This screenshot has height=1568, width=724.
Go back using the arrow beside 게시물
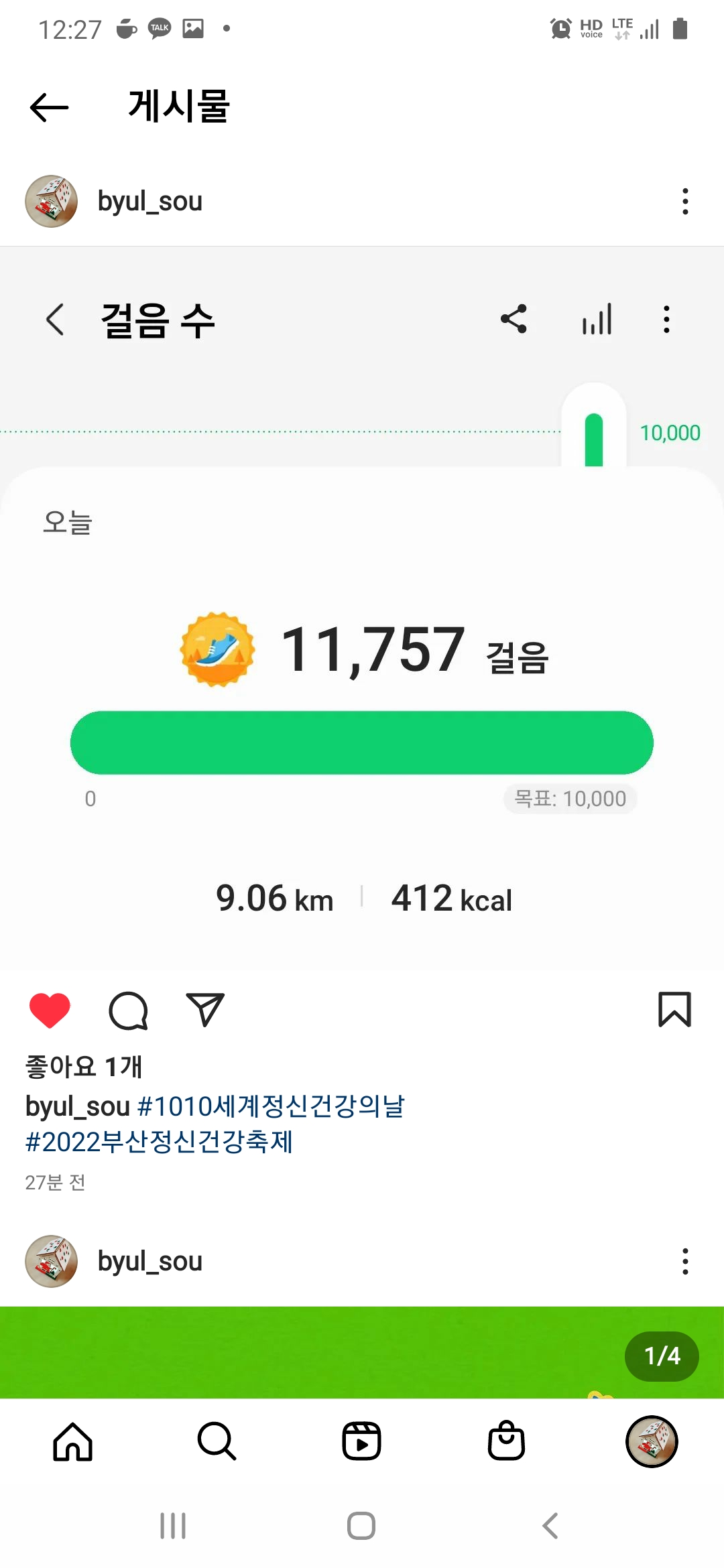49,107
